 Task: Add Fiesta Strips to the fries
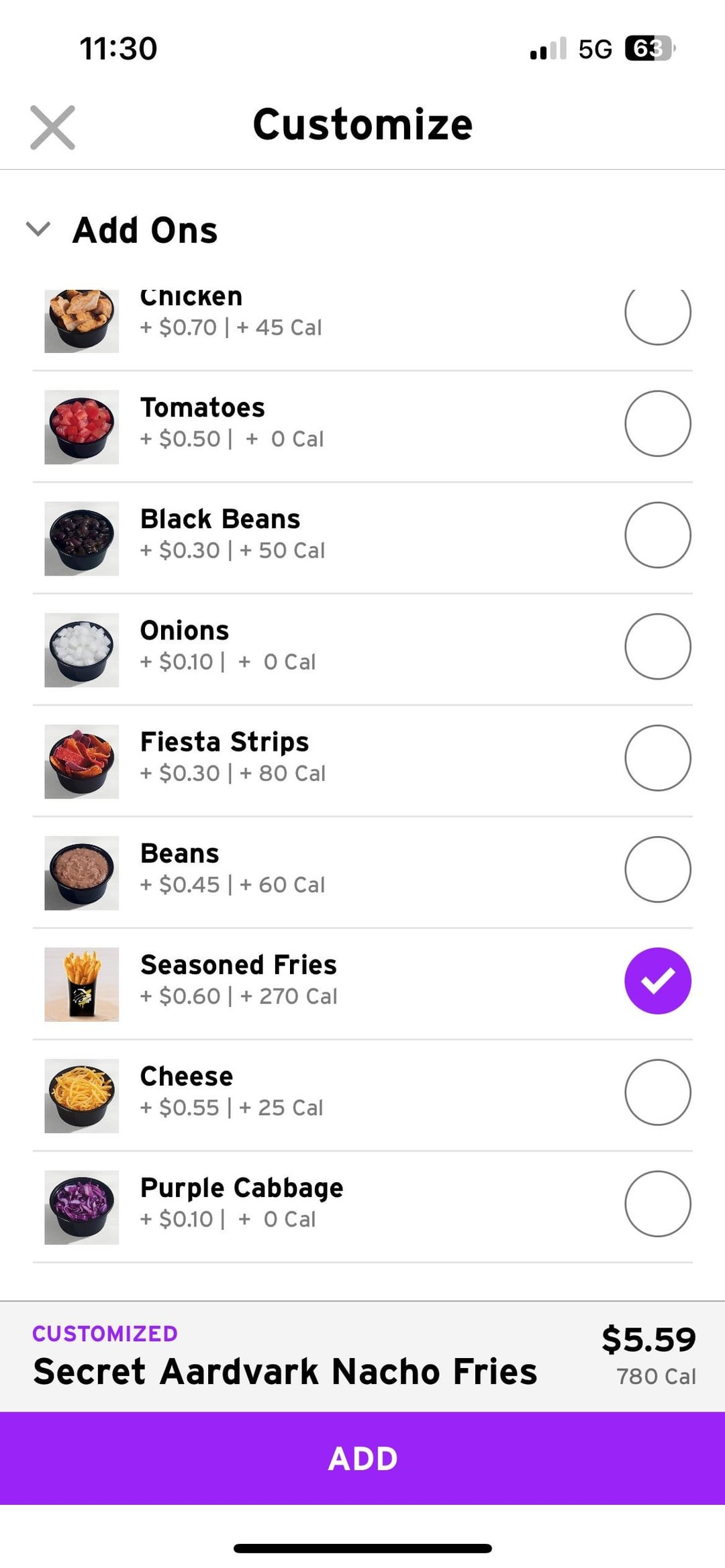657,758
